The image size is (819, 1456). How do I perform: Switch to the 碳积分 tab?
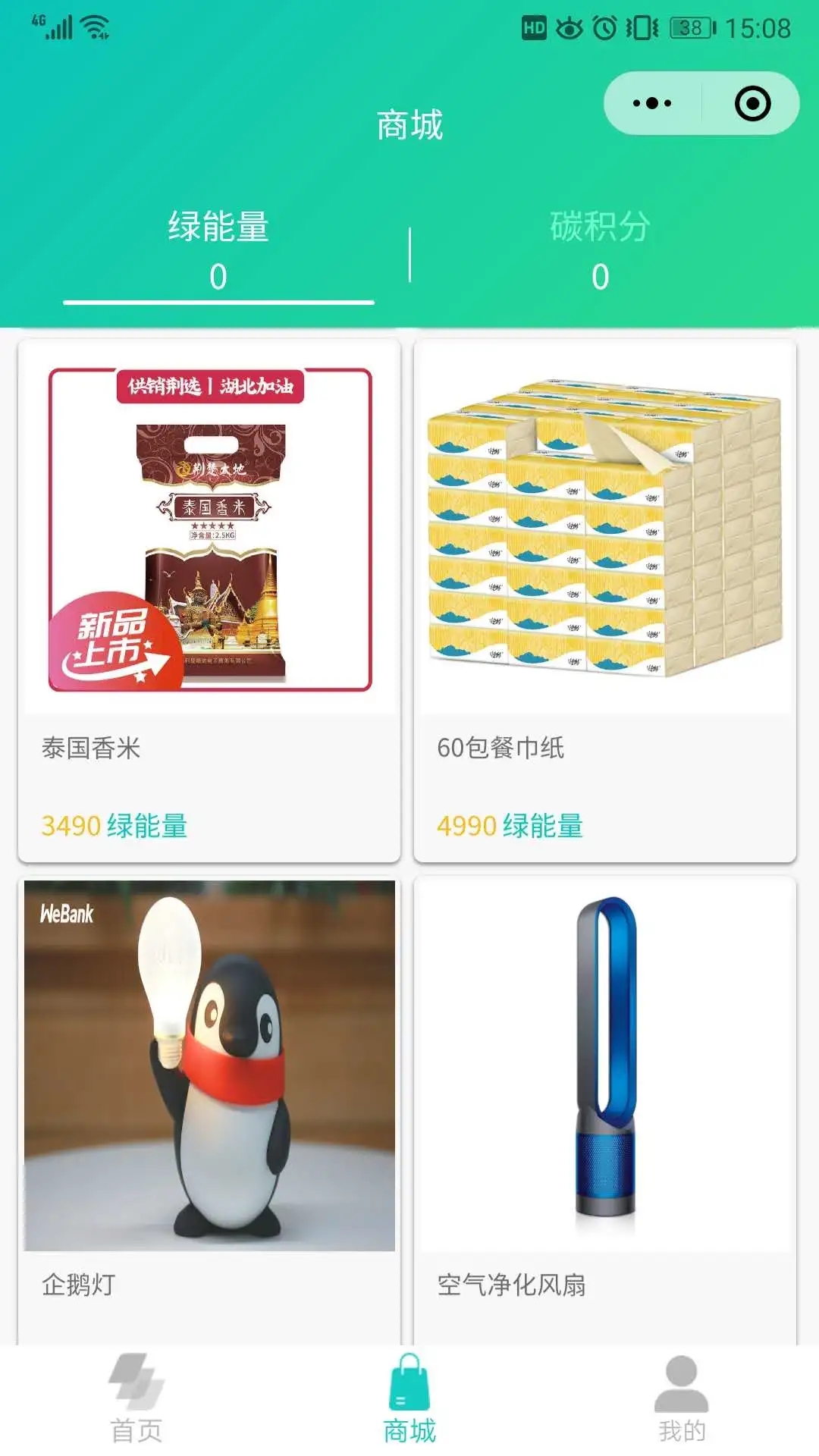(x=600, y=250)
